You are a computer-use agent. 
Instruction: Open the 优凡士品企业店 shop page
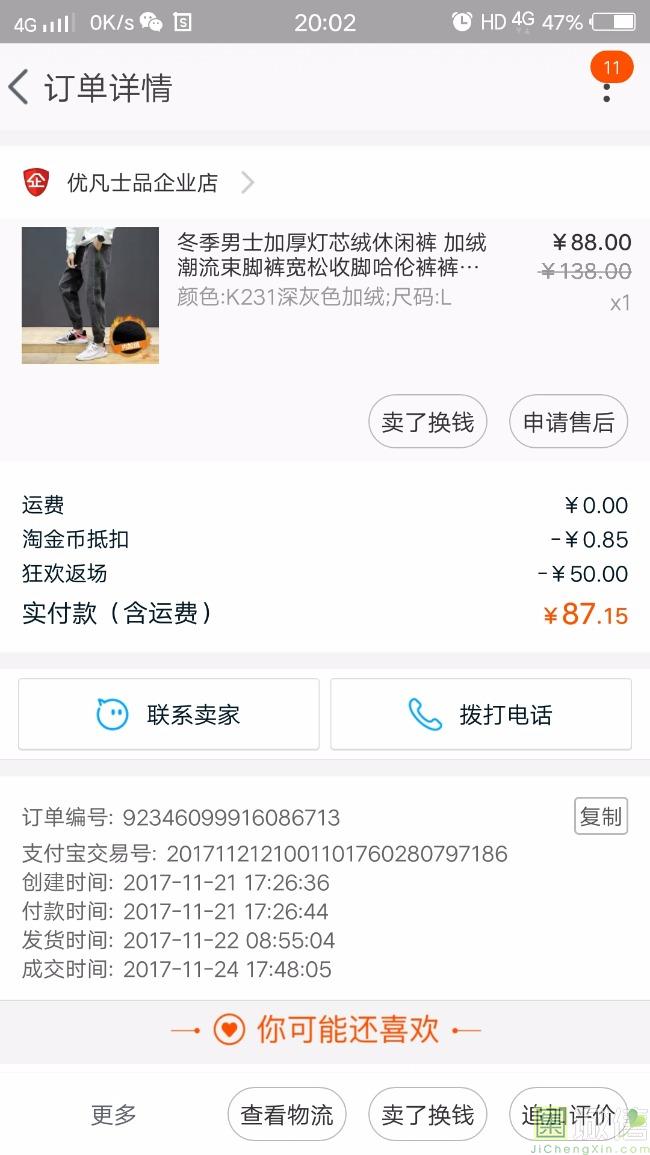click(142, 183)
